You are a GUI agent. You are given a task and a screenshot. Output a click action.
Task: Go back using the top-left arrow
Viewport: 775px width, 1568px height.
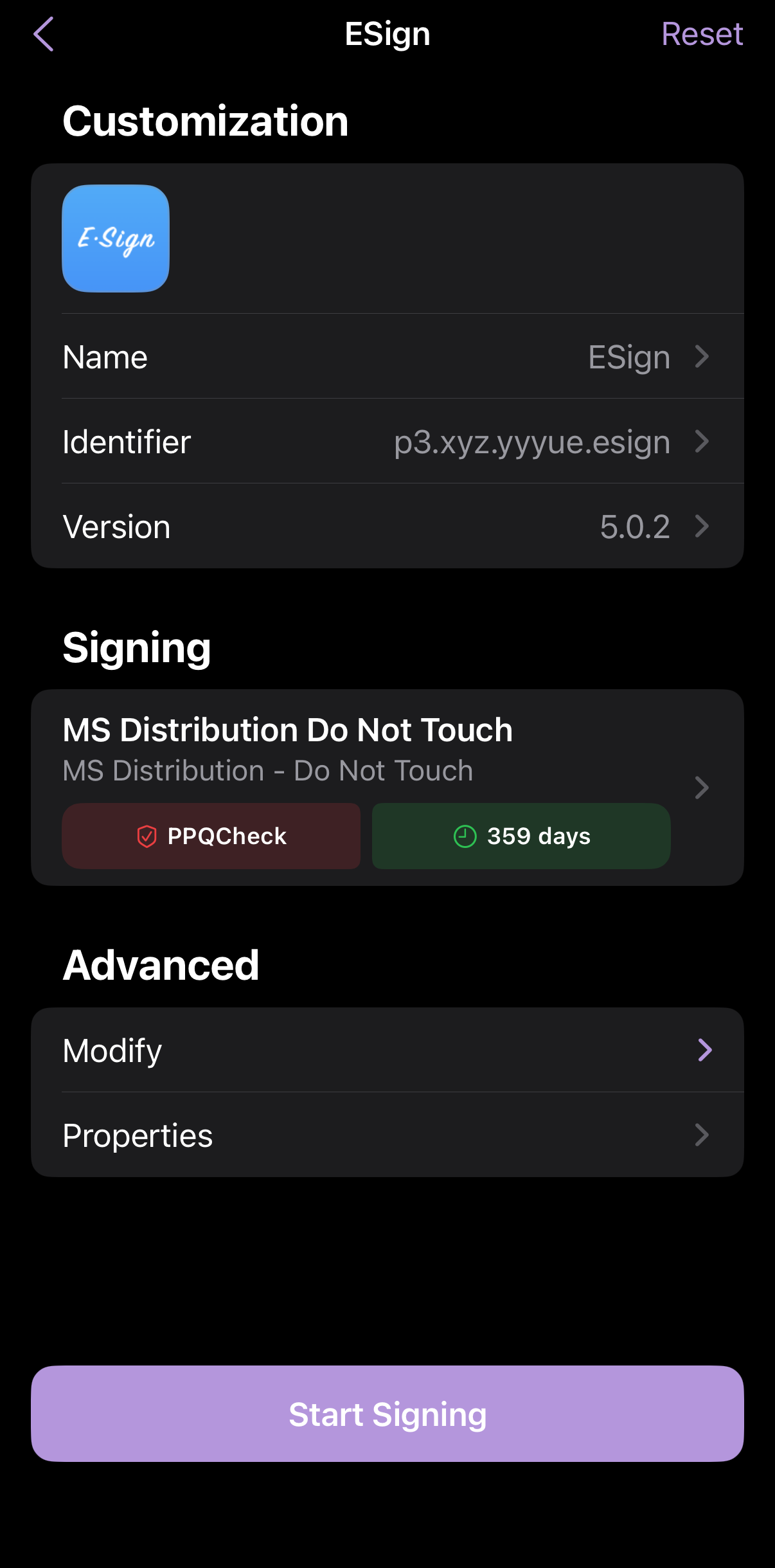tap(44, 34)
